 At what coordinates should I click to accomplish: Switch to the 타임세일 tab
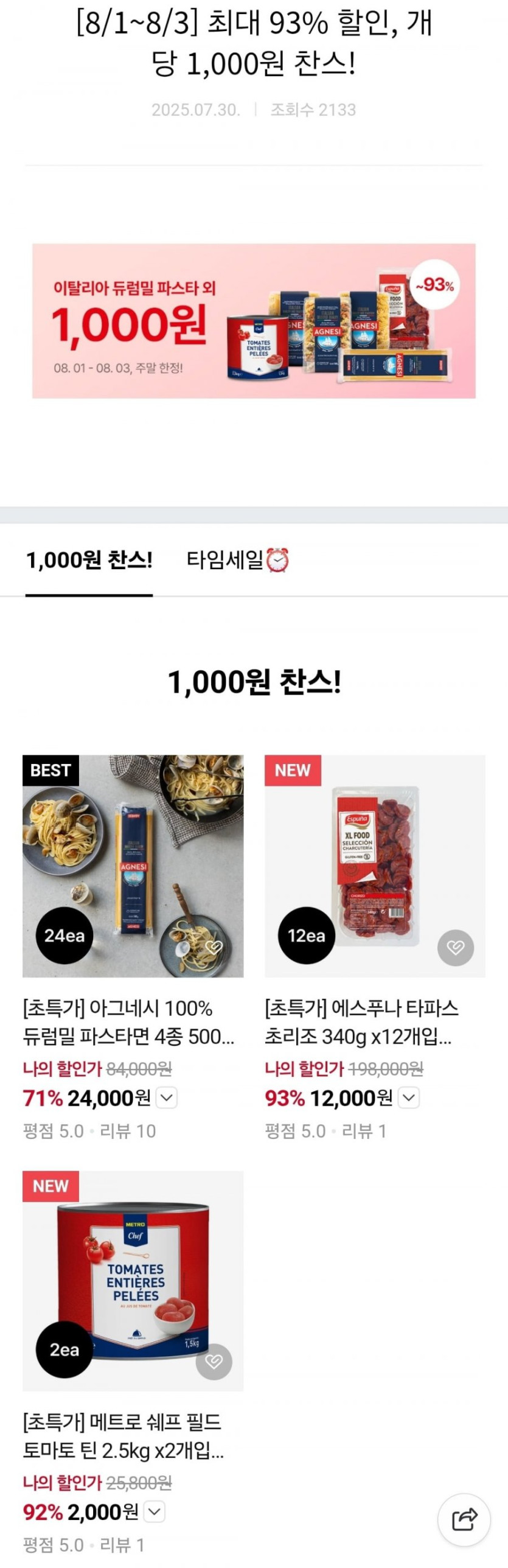[x=237, y=559]
